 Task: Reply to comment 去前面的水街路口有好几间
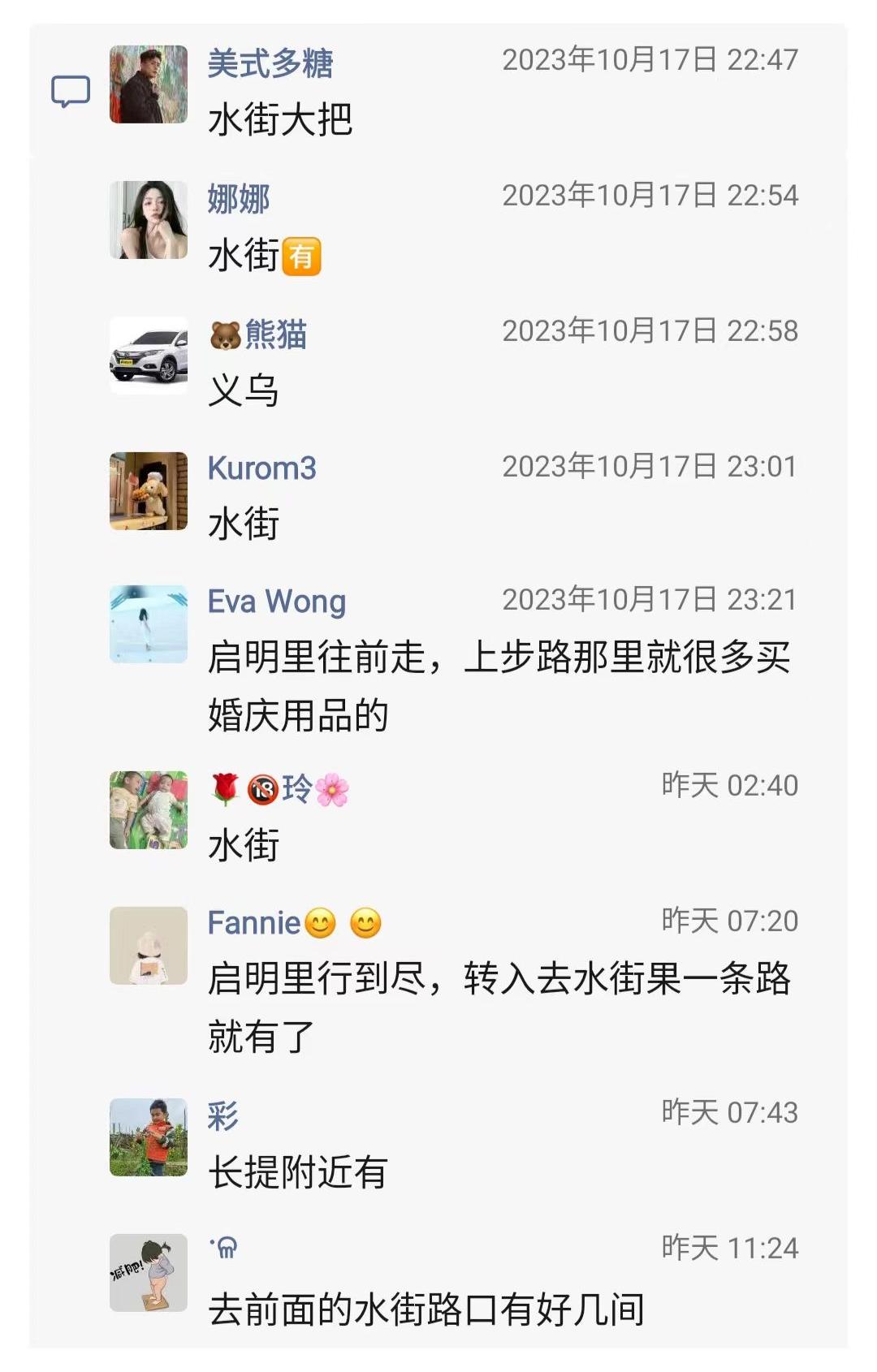pyautogui.click(x=426, y=1309)
